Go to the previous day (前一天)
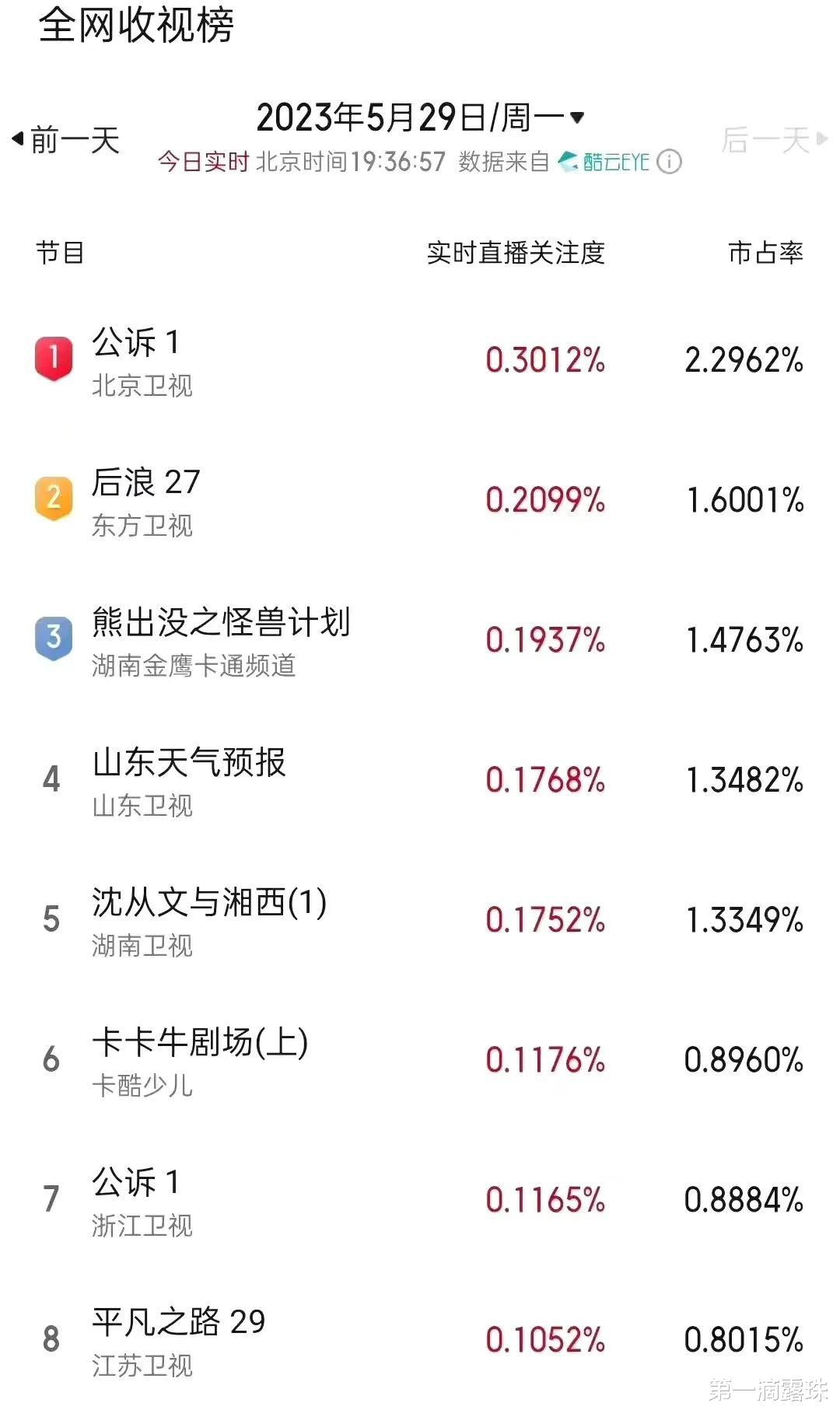The image size is (840, 1417). click(66, 140)
